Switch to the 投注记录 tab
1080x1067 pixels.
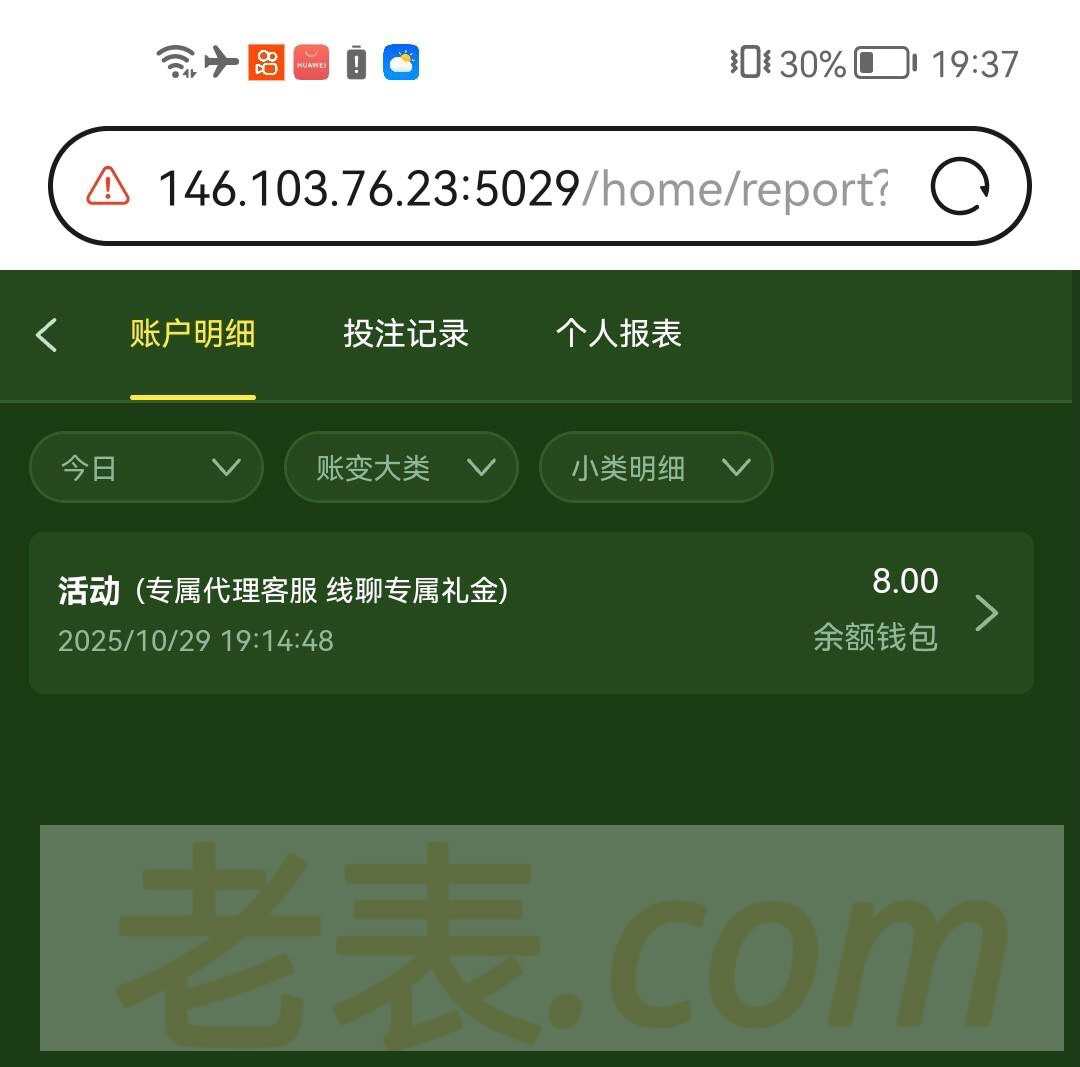point(406,334)
